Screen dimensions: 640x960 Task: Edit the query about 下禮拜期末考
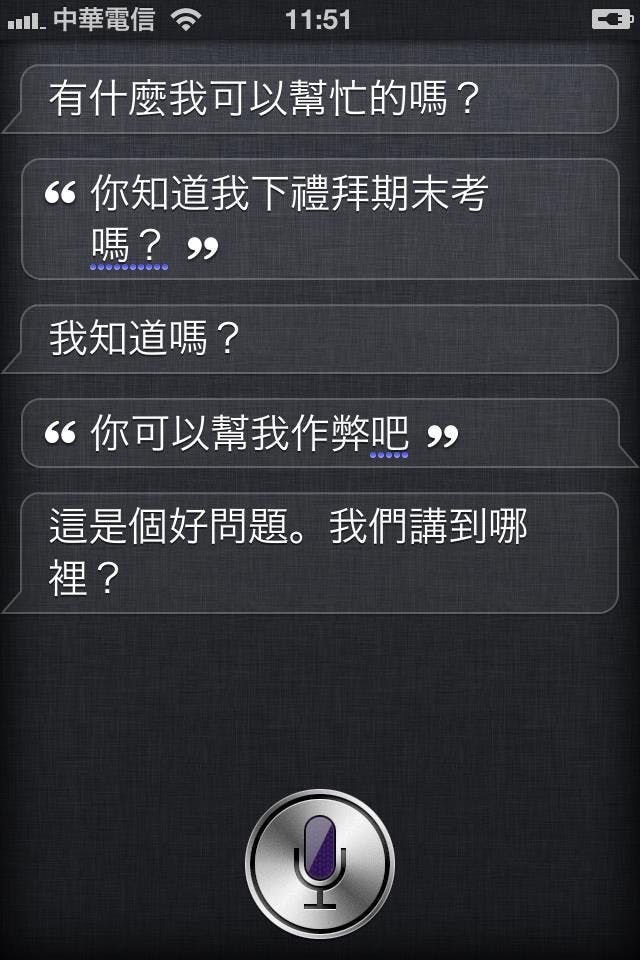pos(318,219)
